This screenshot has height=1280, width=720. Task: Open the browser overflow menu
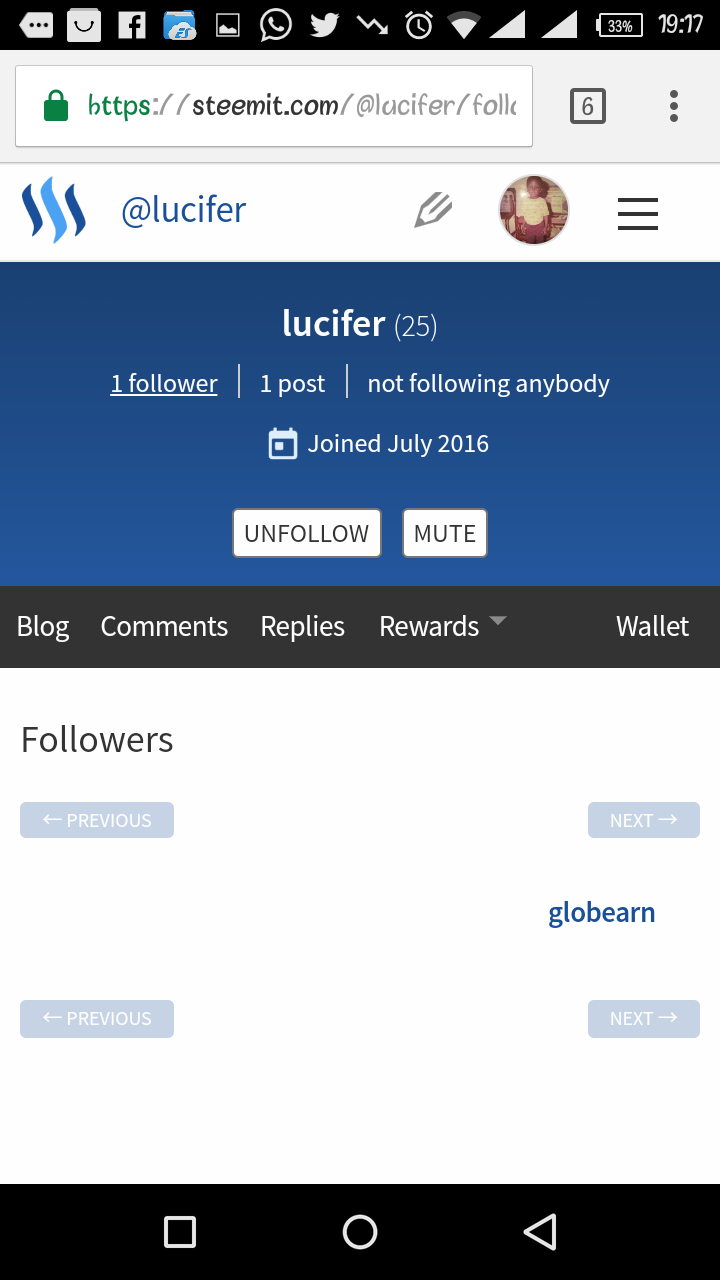coord(674,106)
